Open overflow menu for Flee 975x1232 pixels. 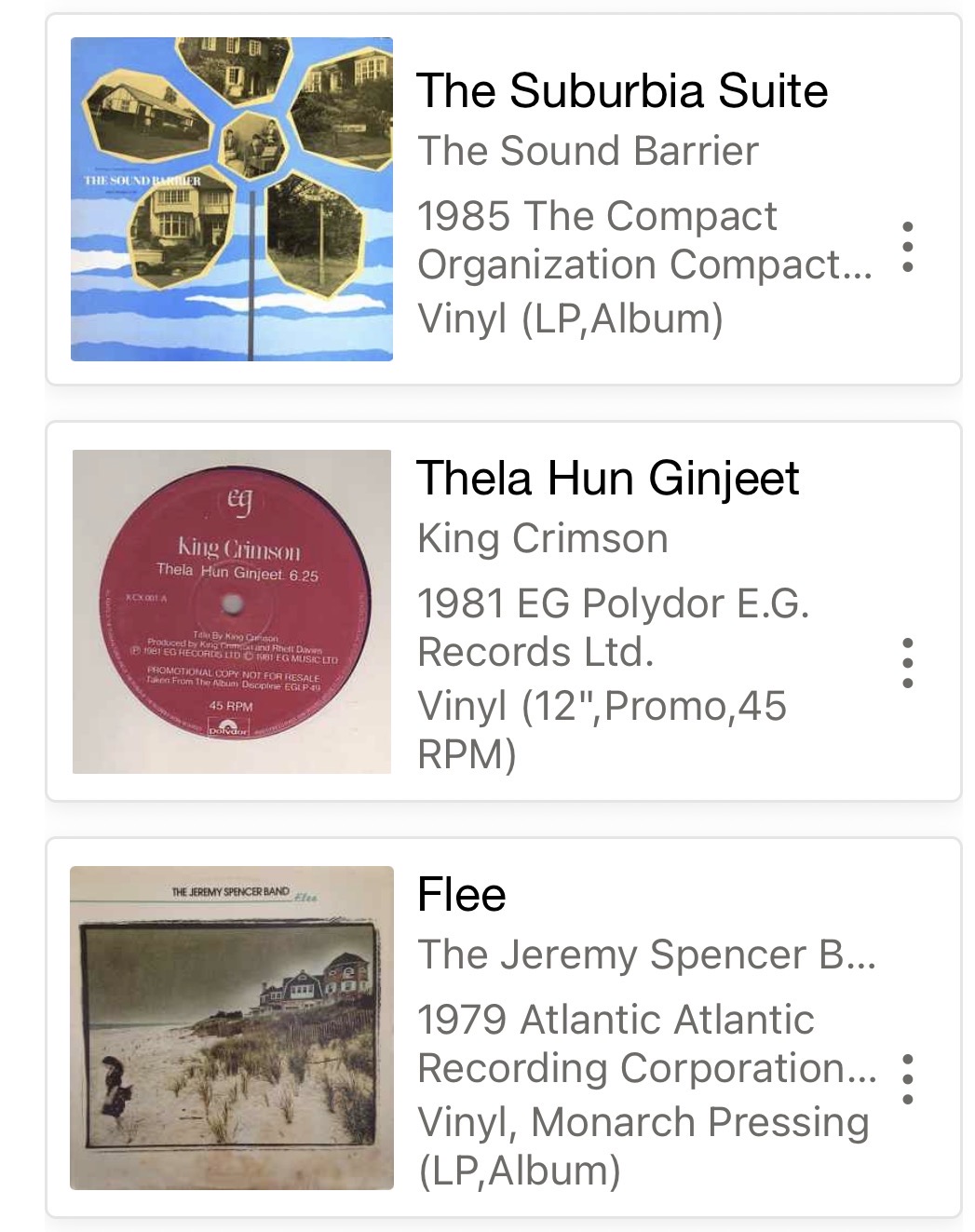tap(908, 1079)
